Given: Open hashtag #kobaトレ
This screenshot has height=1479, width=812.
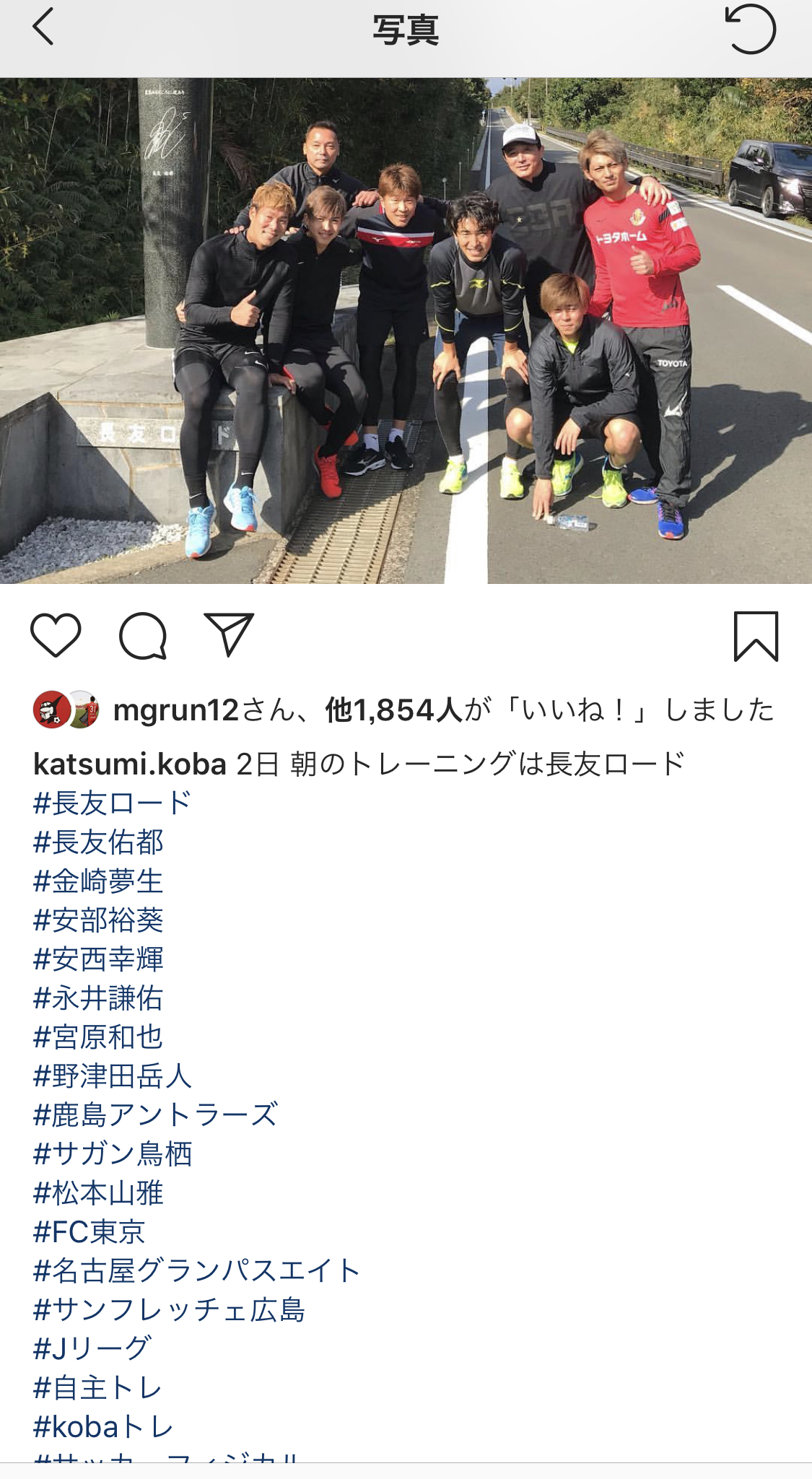Looking at the screenshot, I should click(103, 1426).
